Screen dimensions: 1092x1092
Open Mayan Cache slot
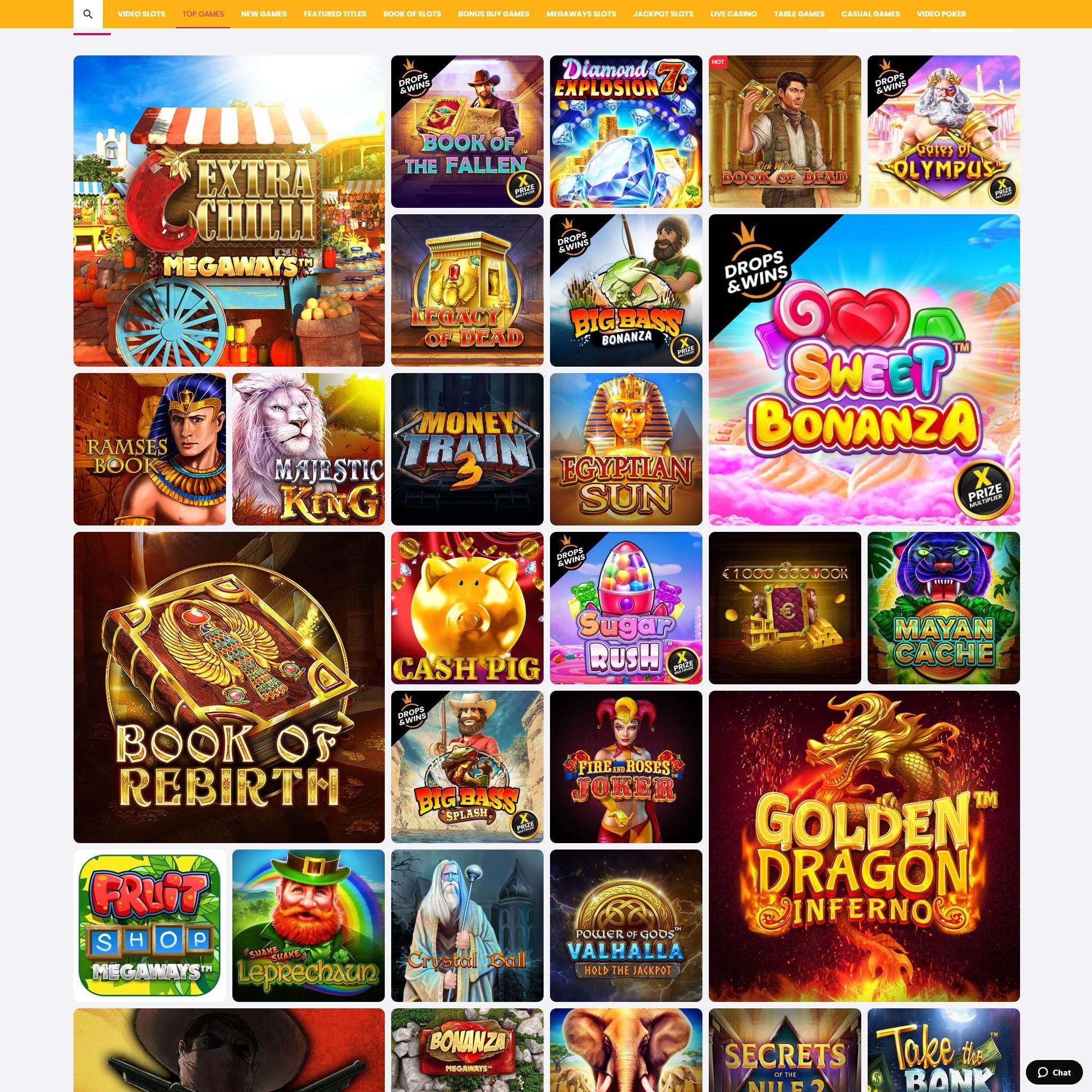pos(943,608)
